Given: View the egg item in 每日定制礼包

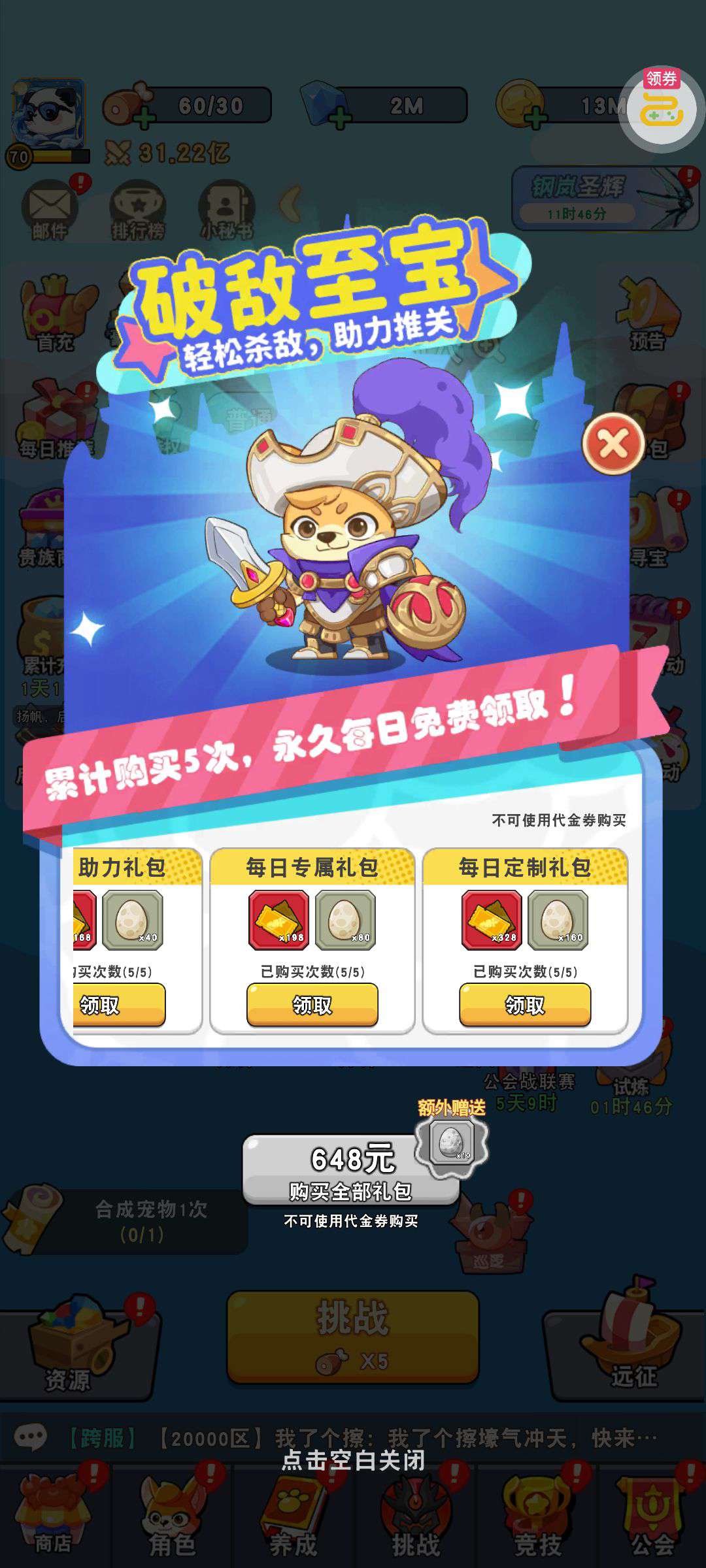Looking at the screenshot, I should [x=558, y=921].
